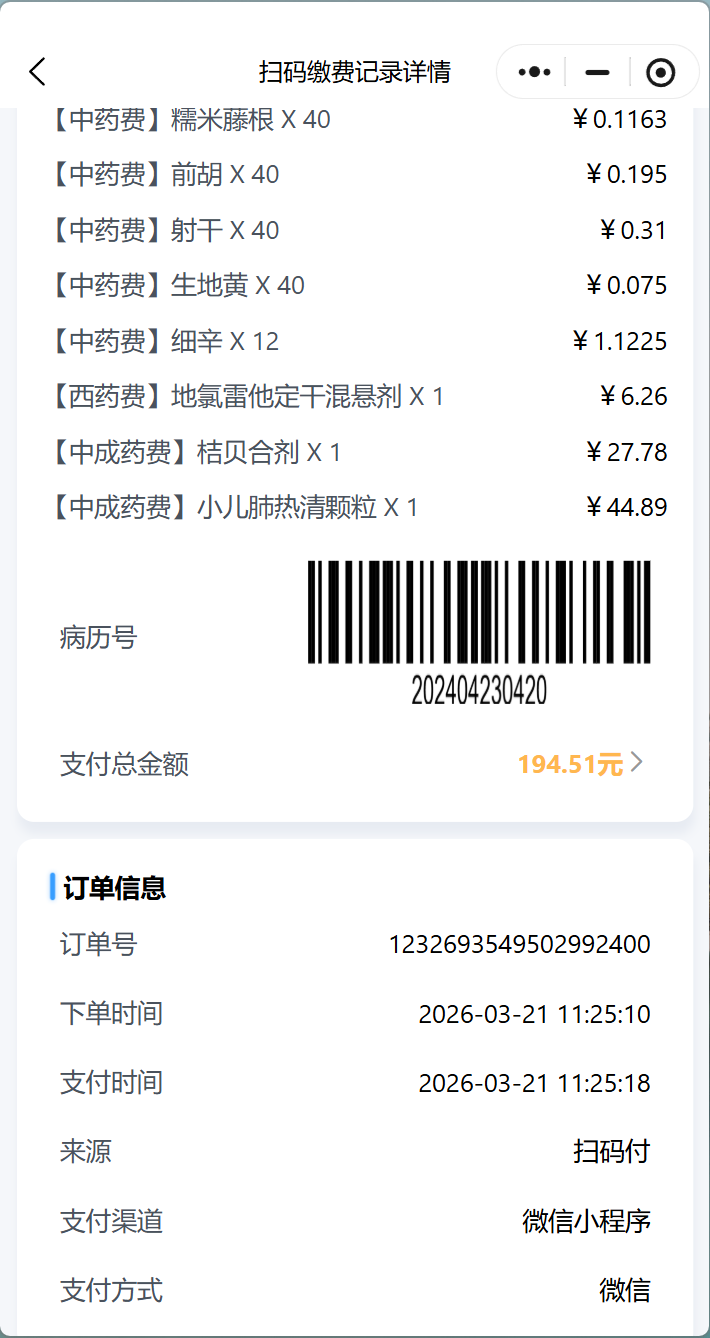Close the mini program via the circle icon

660,72
